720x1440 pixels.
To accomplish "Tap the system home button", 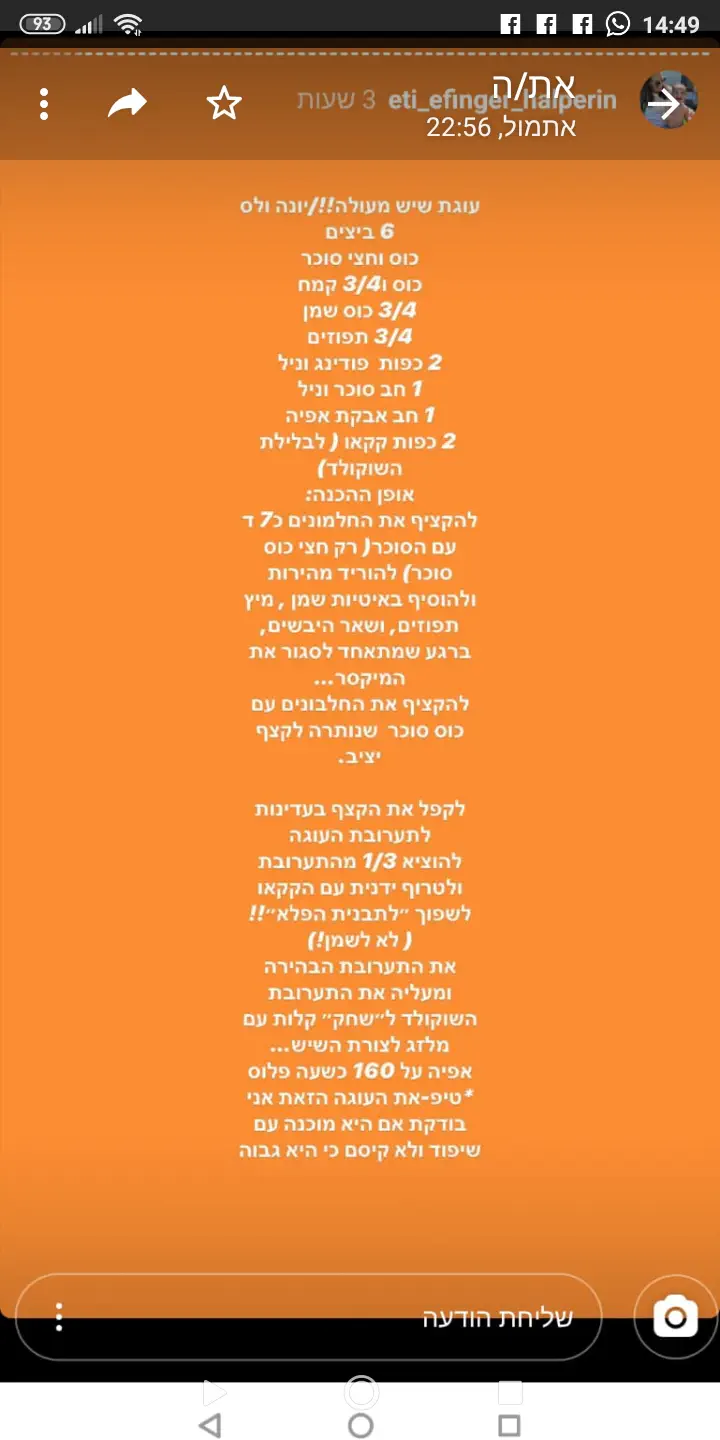I will click(361, 1424).
